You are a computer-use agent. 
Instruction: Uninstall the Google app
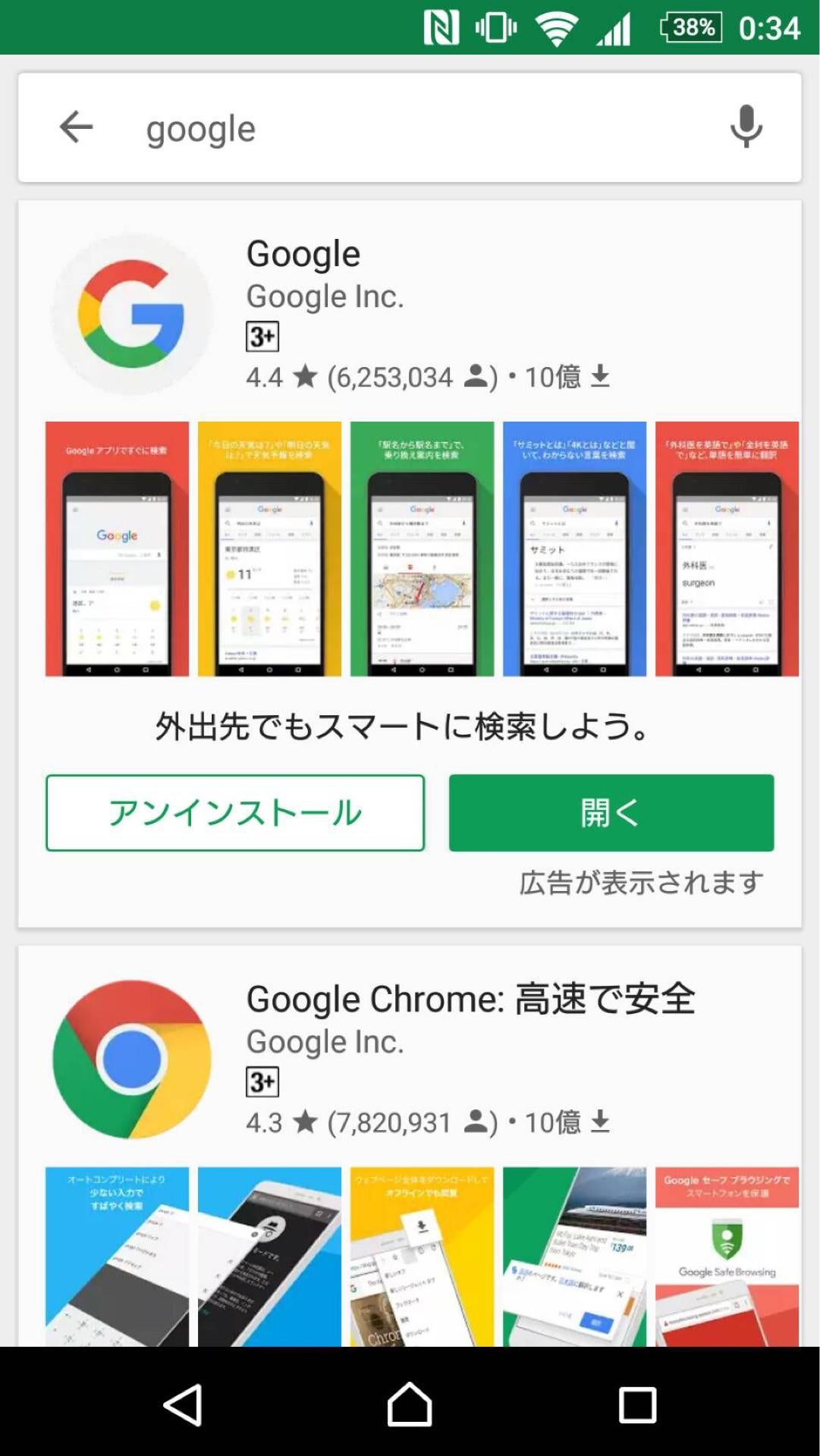coord(235,813)
